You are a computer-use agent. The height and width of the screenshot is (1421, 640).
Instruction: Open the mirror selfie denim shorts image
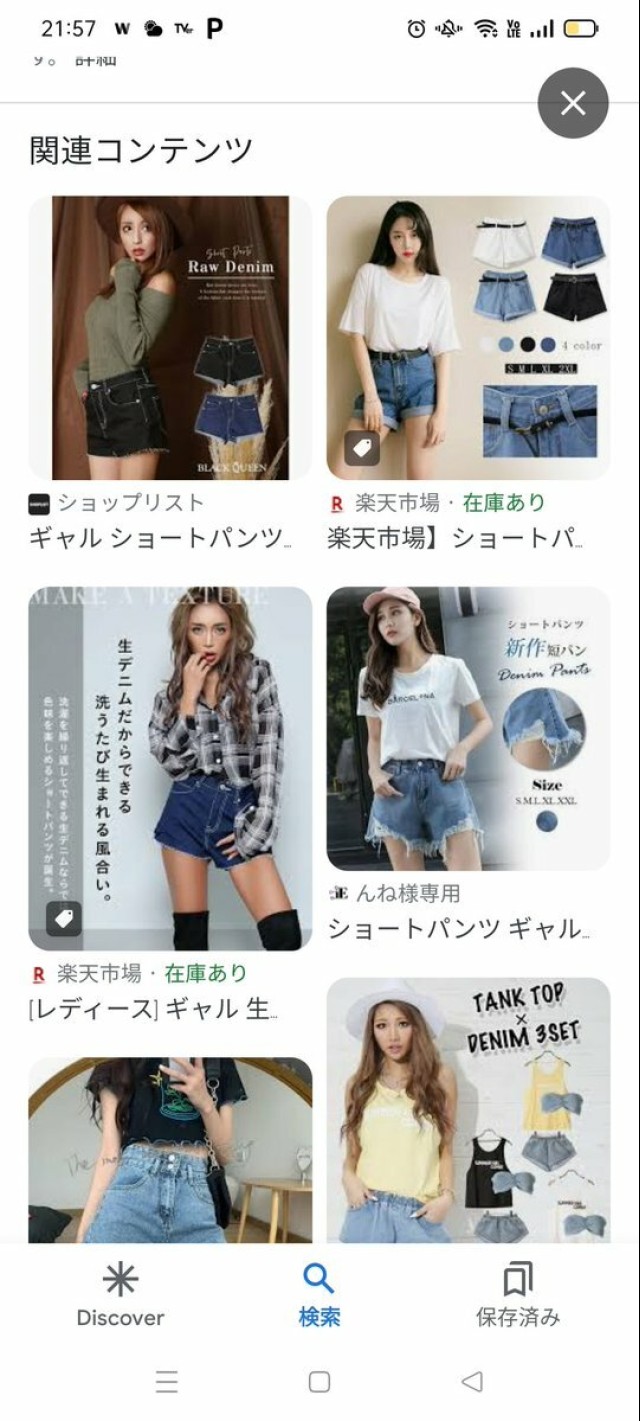[x=170, y=1150]
